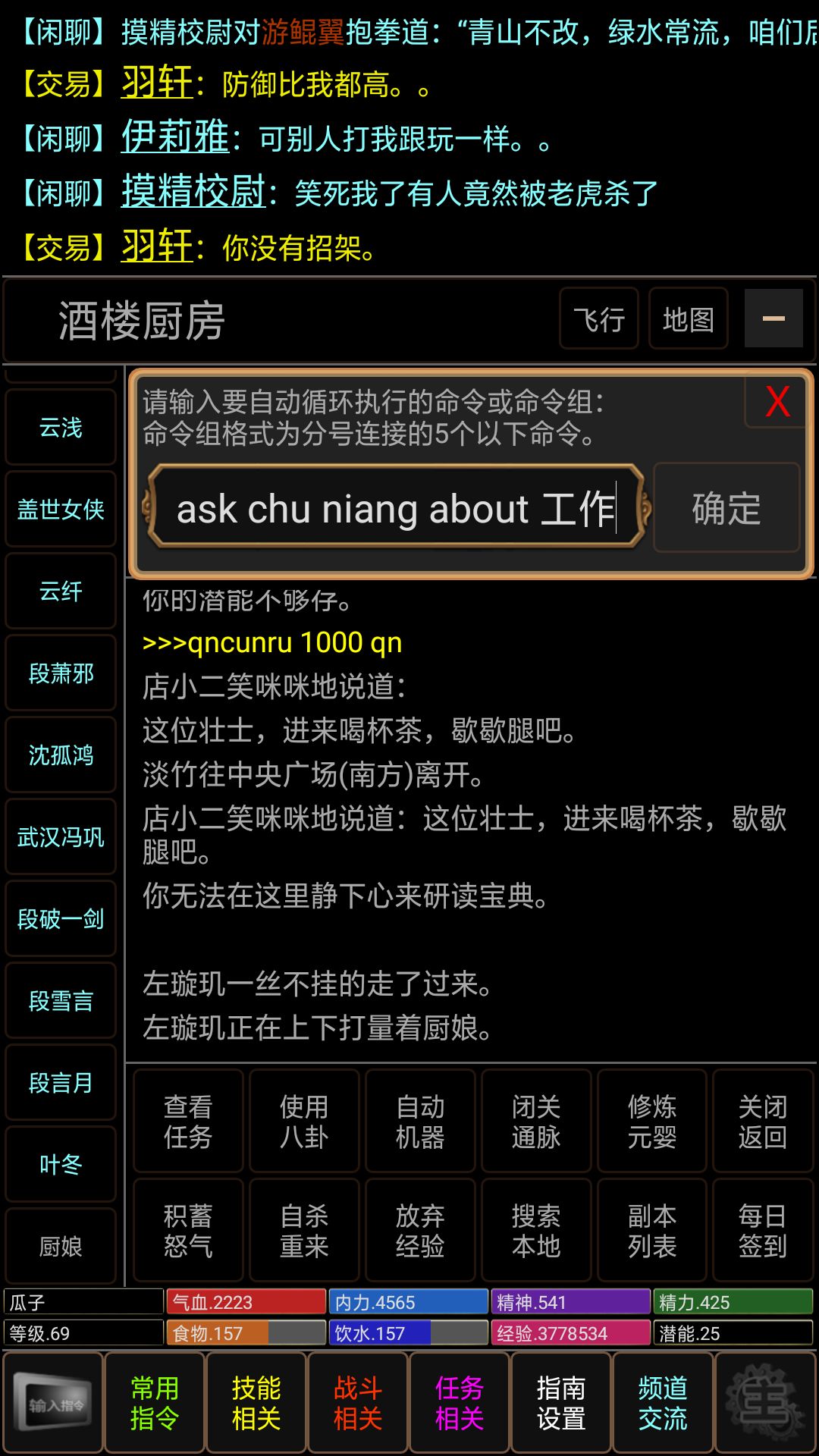Open 查看任务 to view tasks
Viewport: 819px width, 1456px height.
[x=188, y=1122]
